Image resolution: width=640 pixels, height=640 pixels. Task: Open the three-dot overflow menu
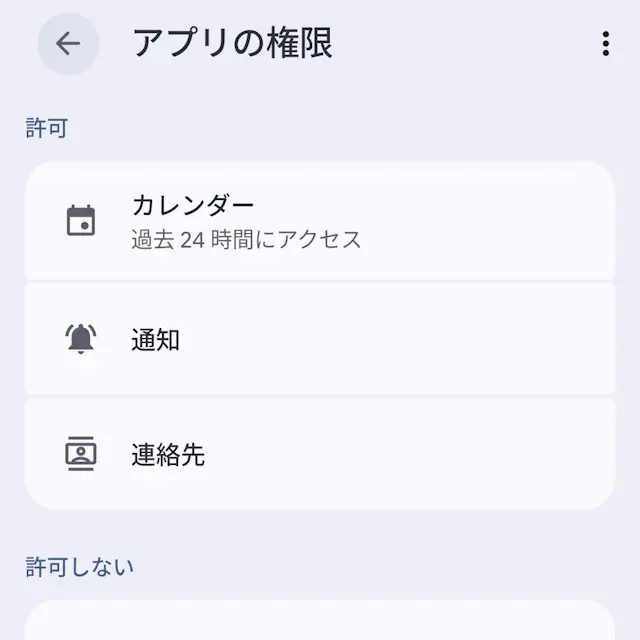pos(605,44)
